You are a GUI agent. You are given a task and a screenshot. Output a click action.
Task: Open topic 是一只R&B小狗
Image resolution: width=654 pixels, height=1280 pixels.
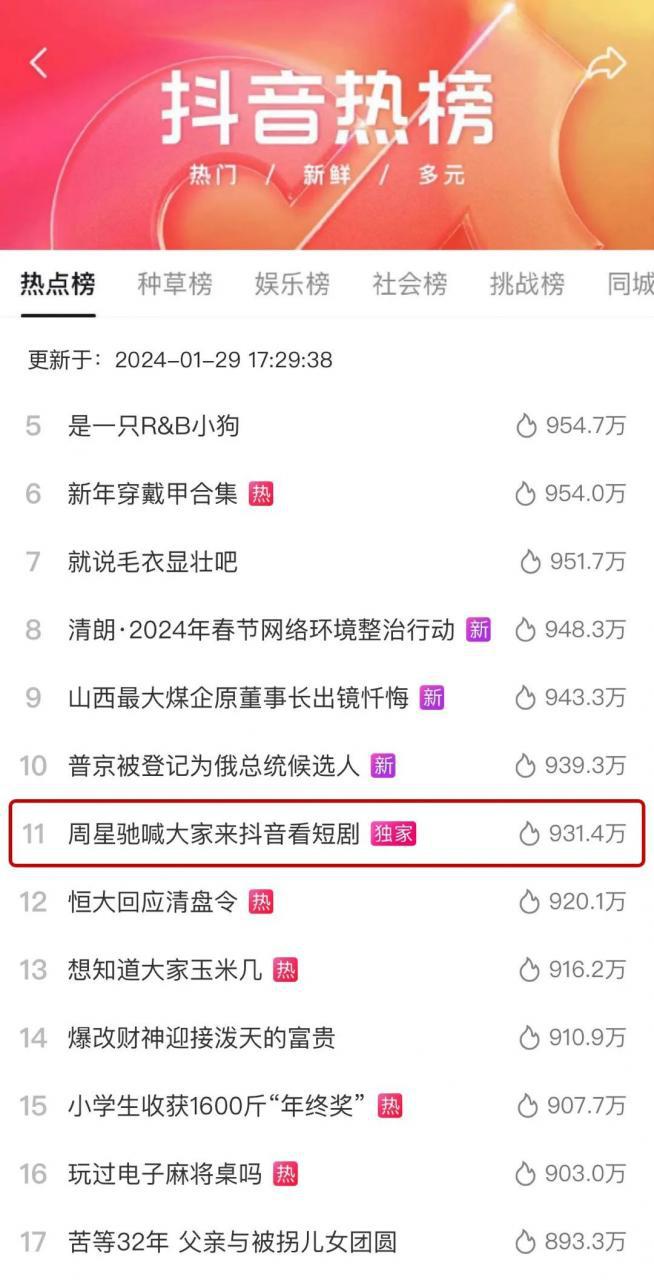click(153, 426)
